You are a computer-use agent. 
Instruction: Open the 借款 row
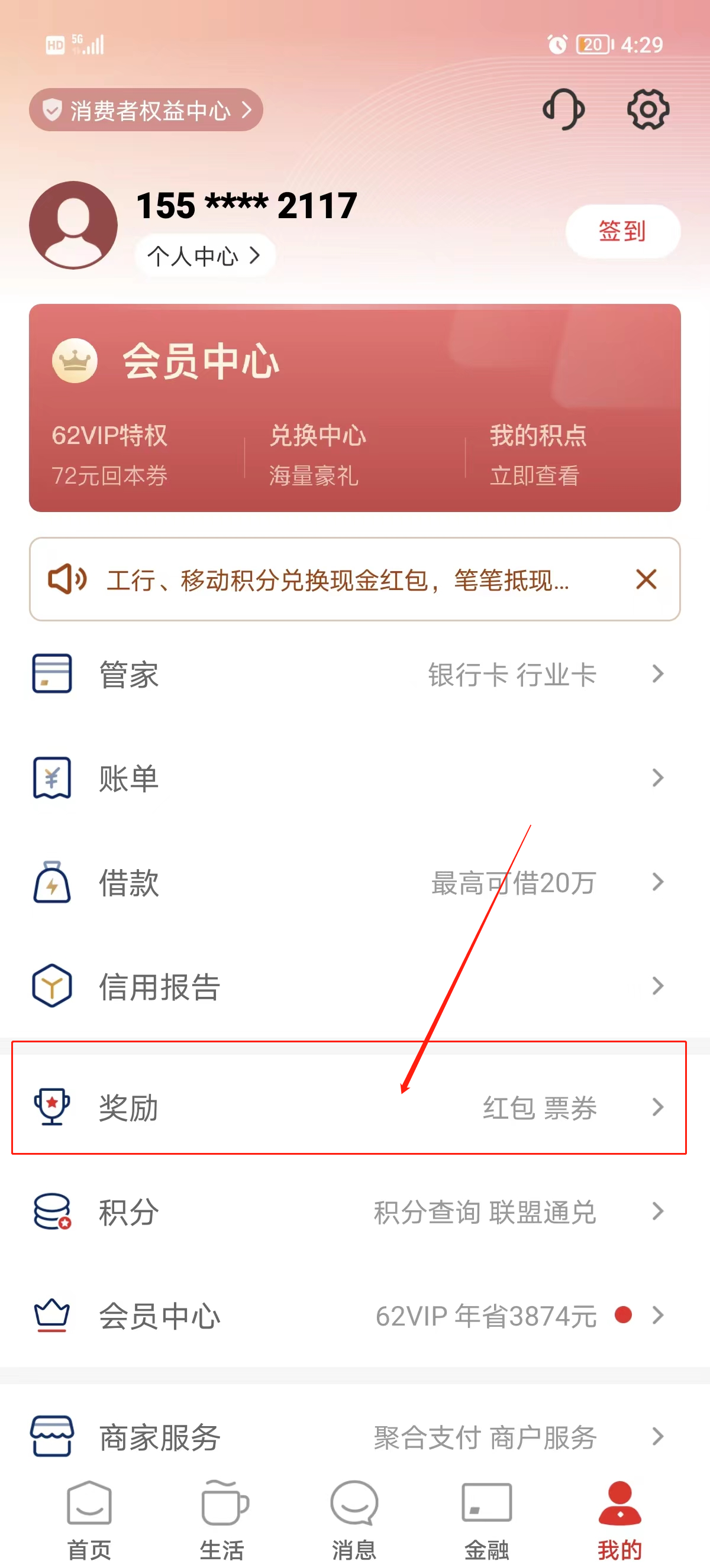click(354, 882)
